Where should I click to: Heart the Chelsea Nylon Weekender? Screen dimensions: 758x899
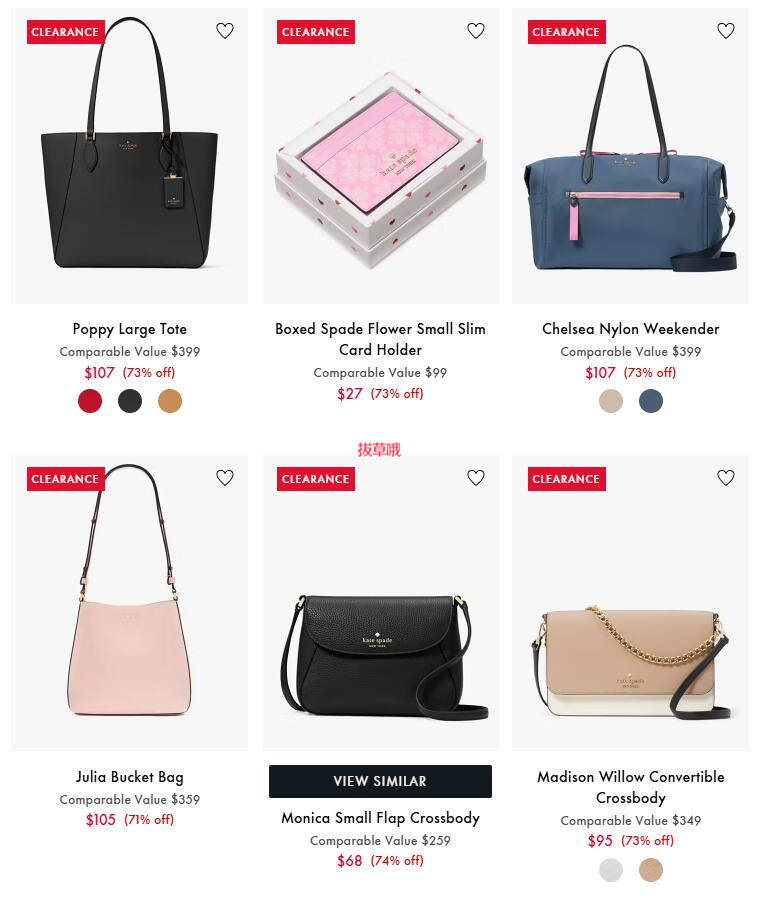point(726,31)
